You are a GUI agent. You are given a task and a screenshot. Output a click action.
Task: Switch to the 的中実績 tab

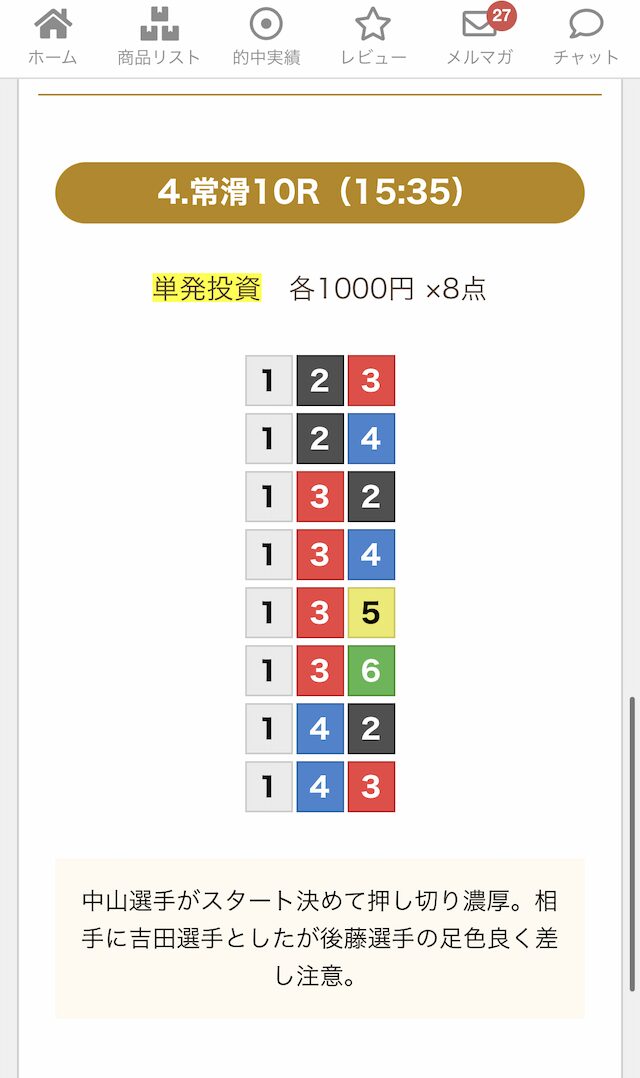(266, 37)
